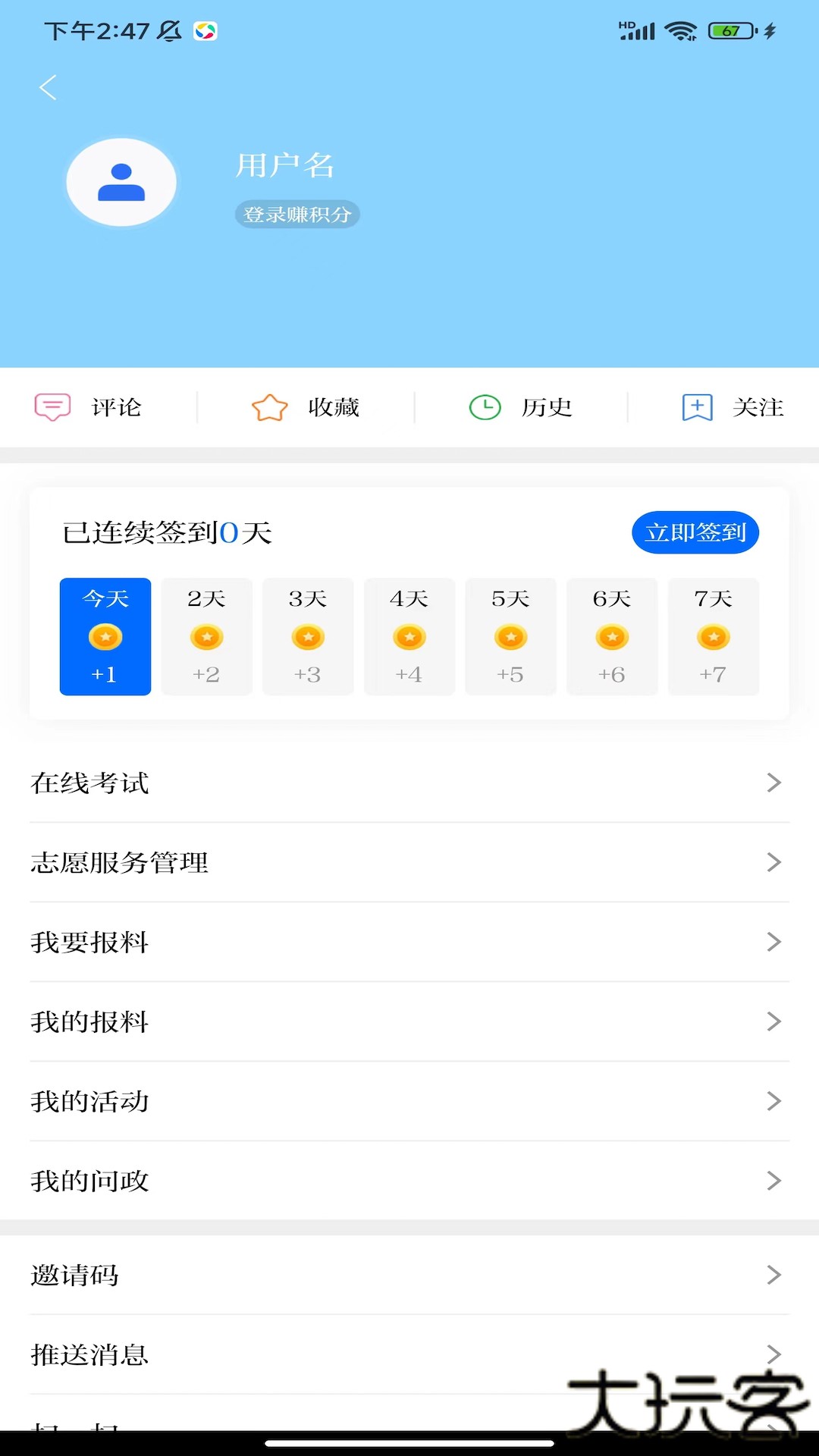
Task: Select the 收藏 favorites star icon
Action: [x=271, y=407]
